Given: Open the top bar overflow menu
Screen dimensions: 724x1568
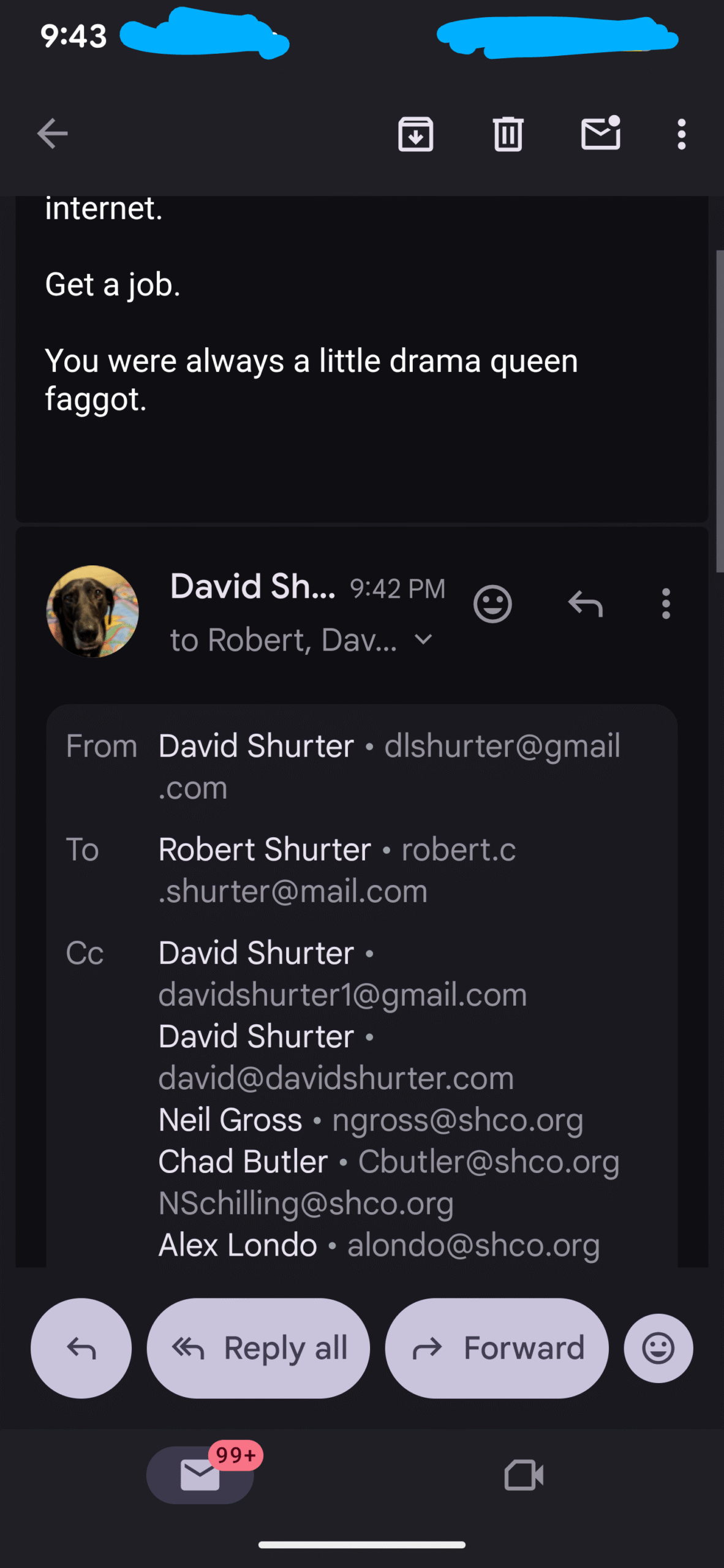Looking at the screenshot, I should coord(681,134).
